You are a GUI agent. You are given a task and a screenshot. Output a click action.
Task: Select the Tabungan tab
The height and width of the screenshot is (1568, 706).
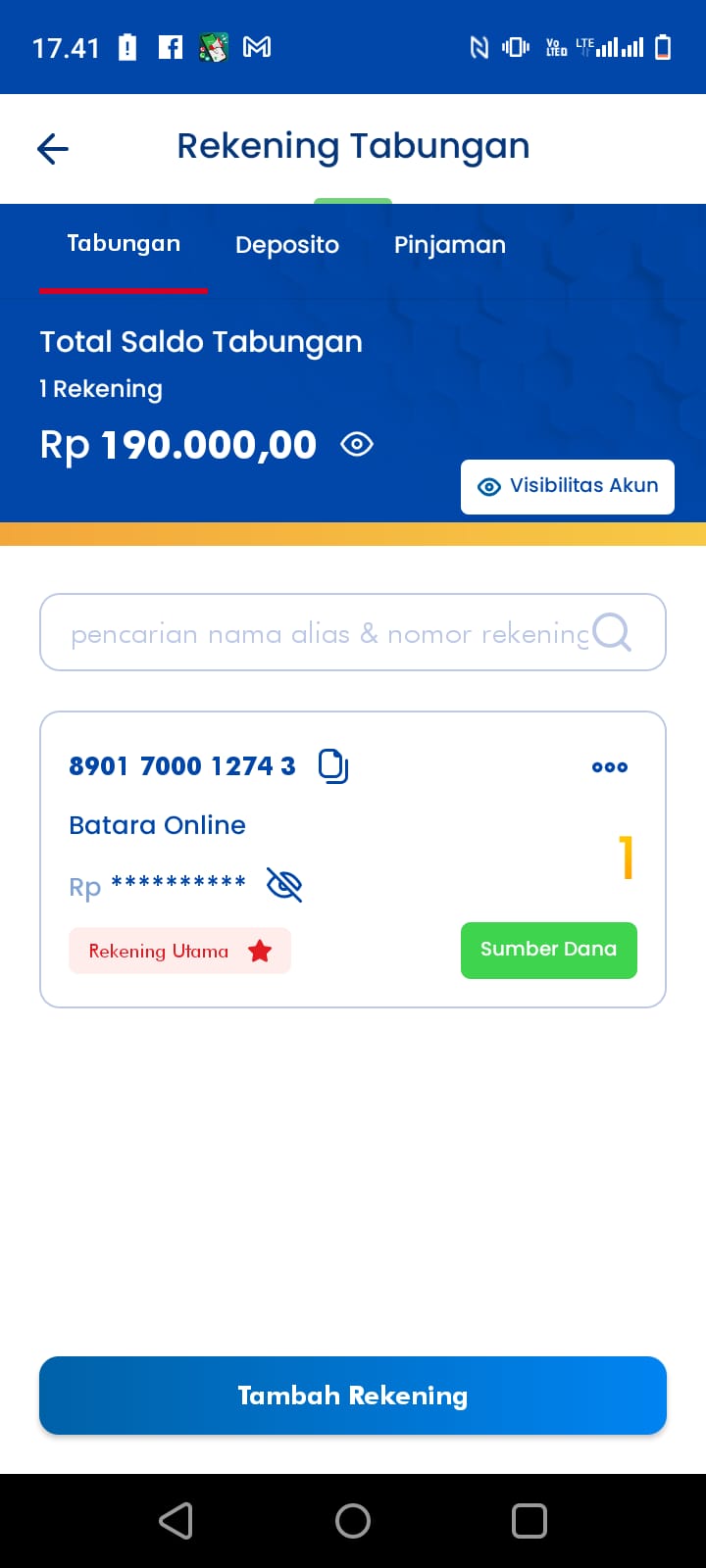124,244
